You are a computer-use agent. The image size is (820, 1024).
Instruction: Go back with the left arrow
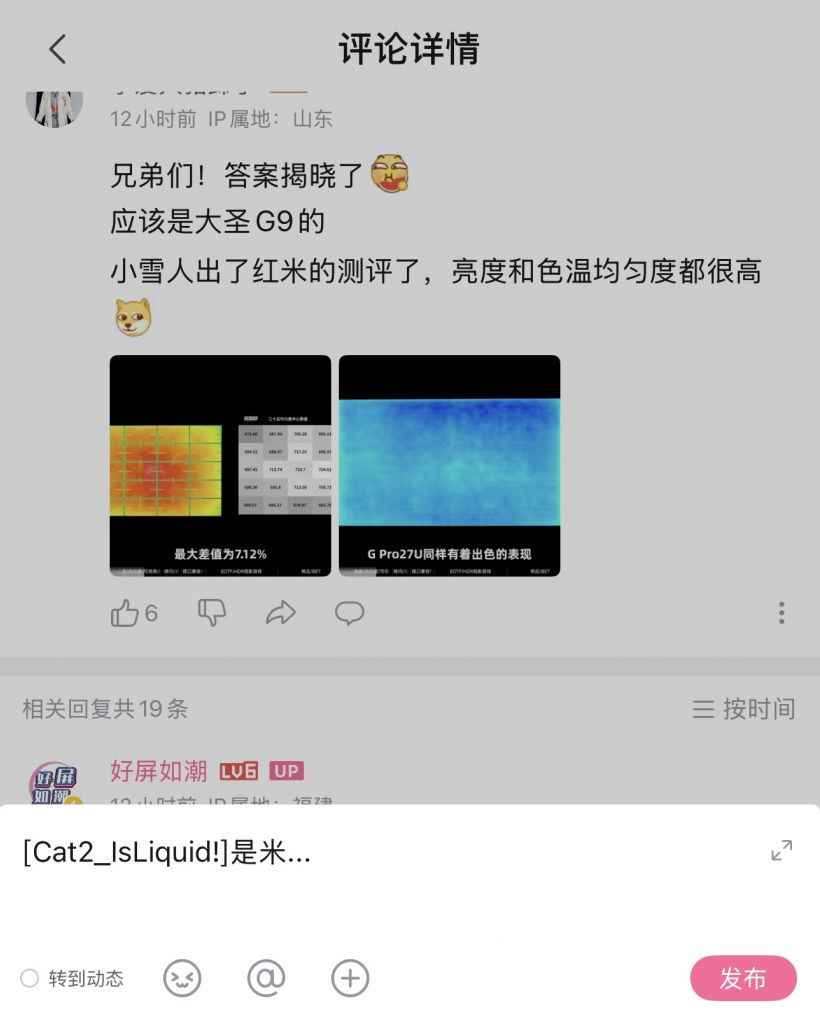coord(57,48)
